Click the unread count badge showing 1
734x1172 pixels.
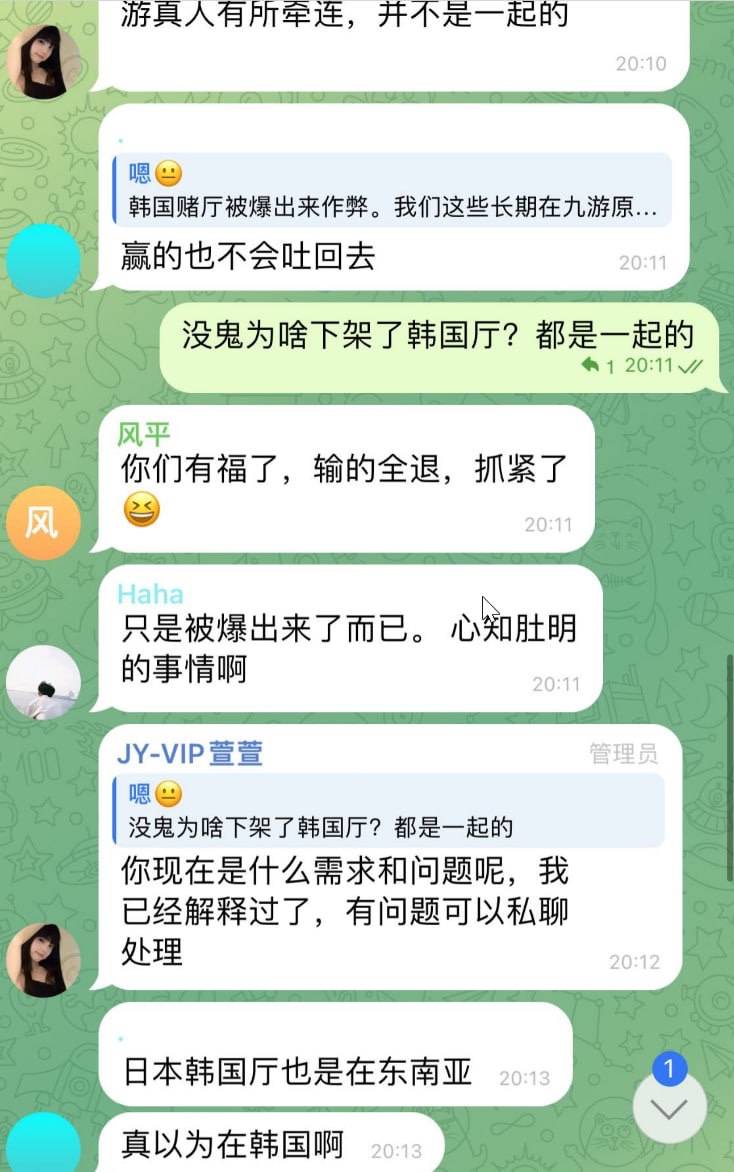pos(670,1069)
